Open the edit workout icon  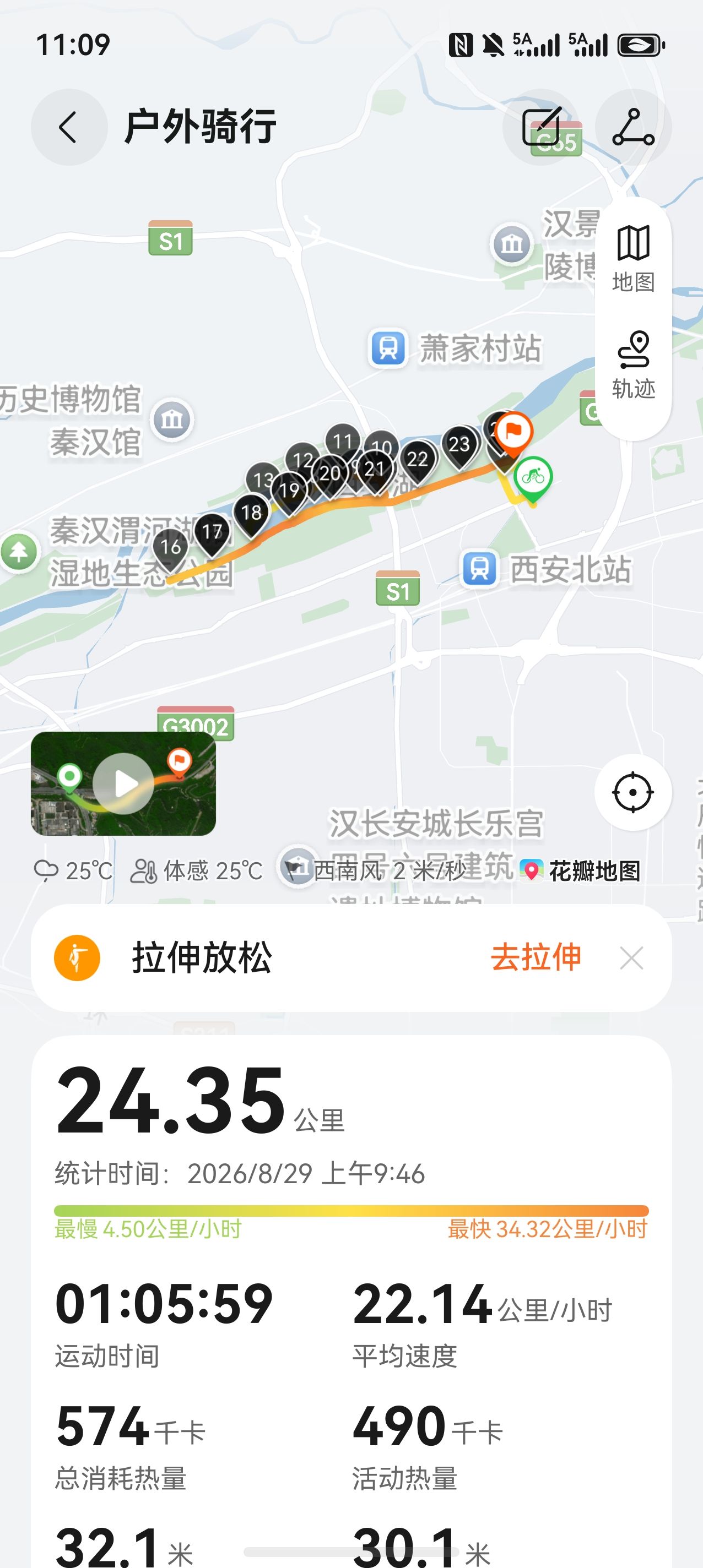(x=541, y=127)
